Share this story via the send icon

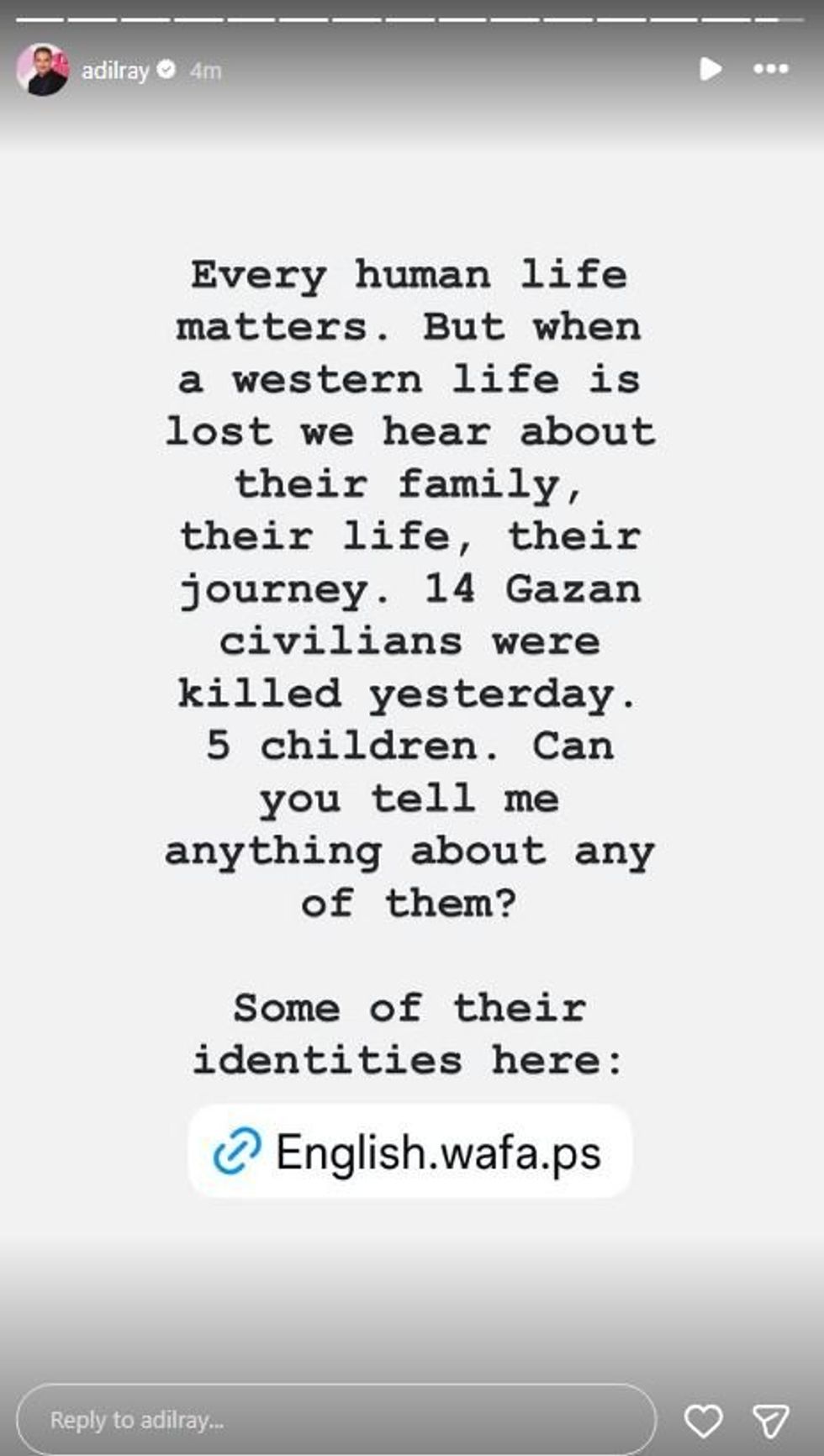[x=770, y=1421]
